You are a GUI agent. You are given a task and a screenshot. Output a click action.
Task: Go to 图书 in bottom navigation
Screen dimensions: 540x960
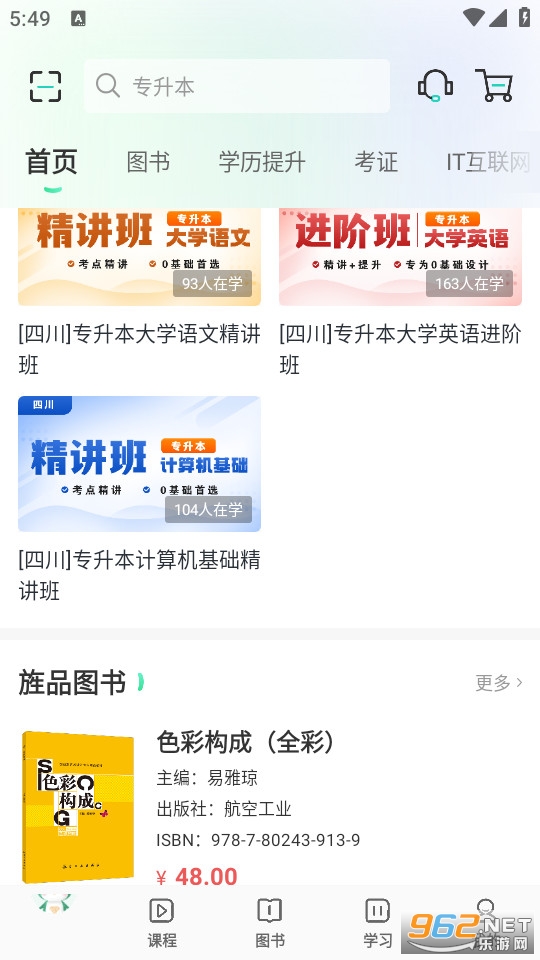(270, 923)
